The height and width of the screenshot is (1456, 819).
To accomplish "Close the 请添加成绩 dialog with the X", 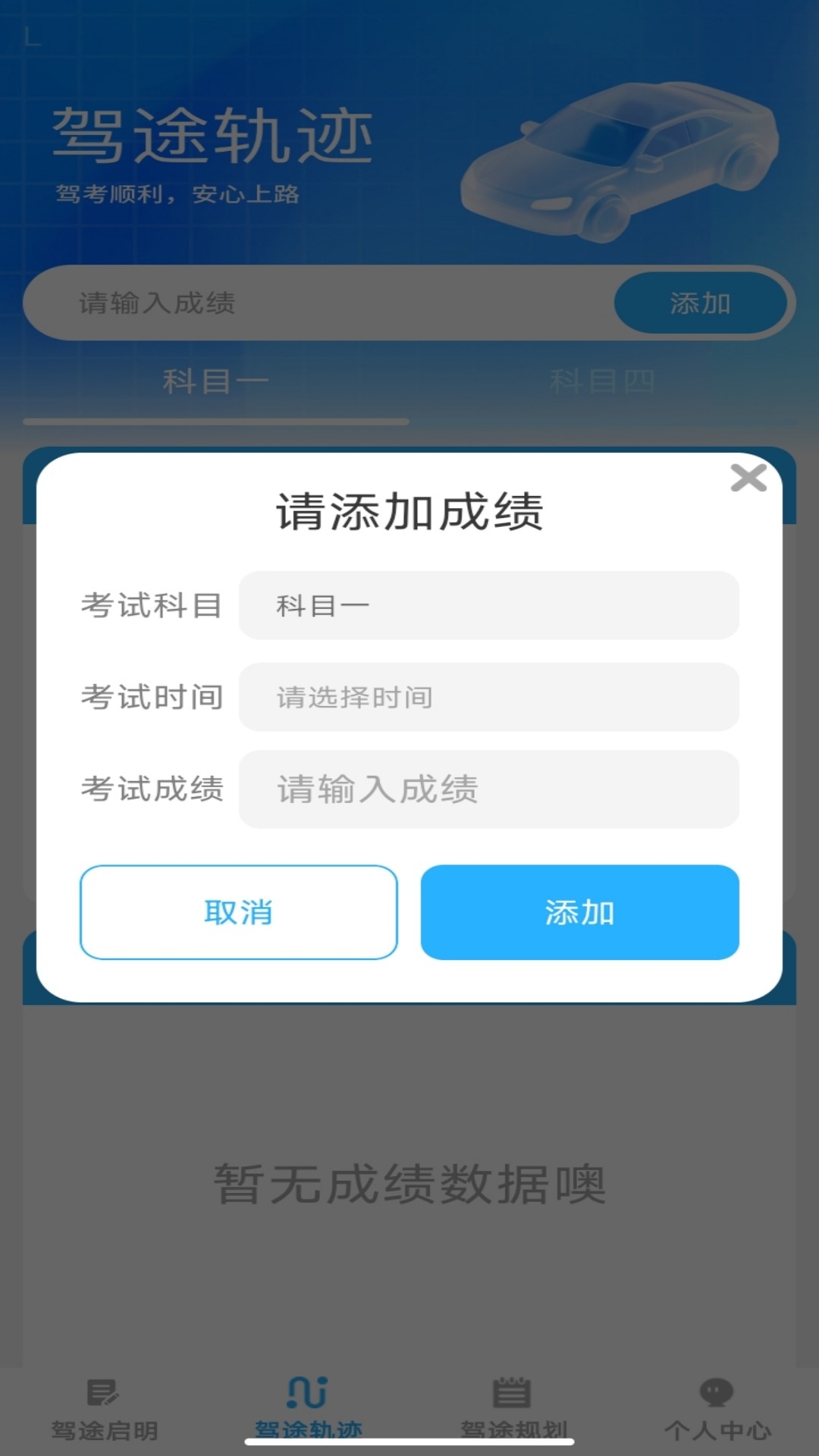I will point(750,477).
